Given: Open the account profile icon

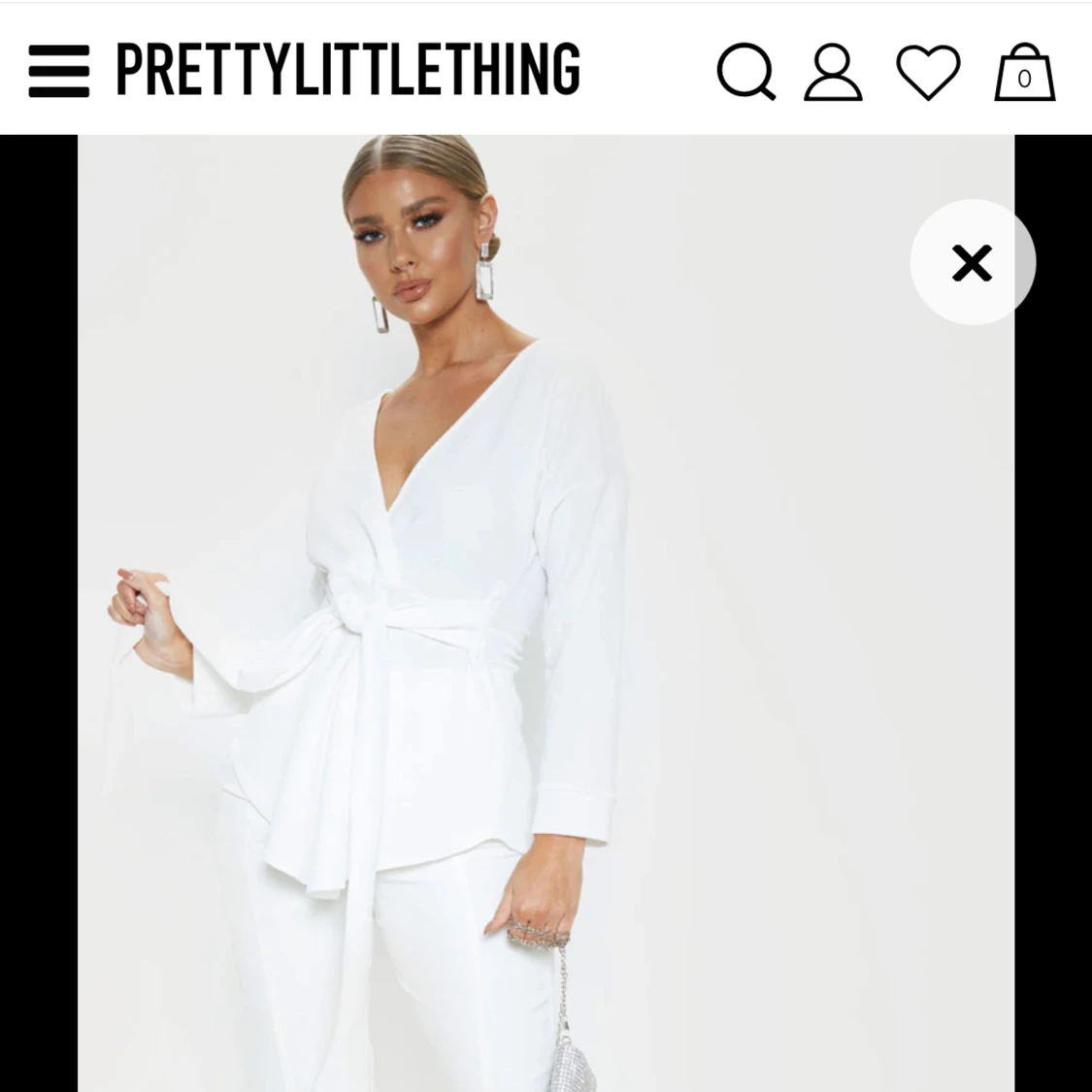Looking at the screenshot, I should (x=833, y=72).
